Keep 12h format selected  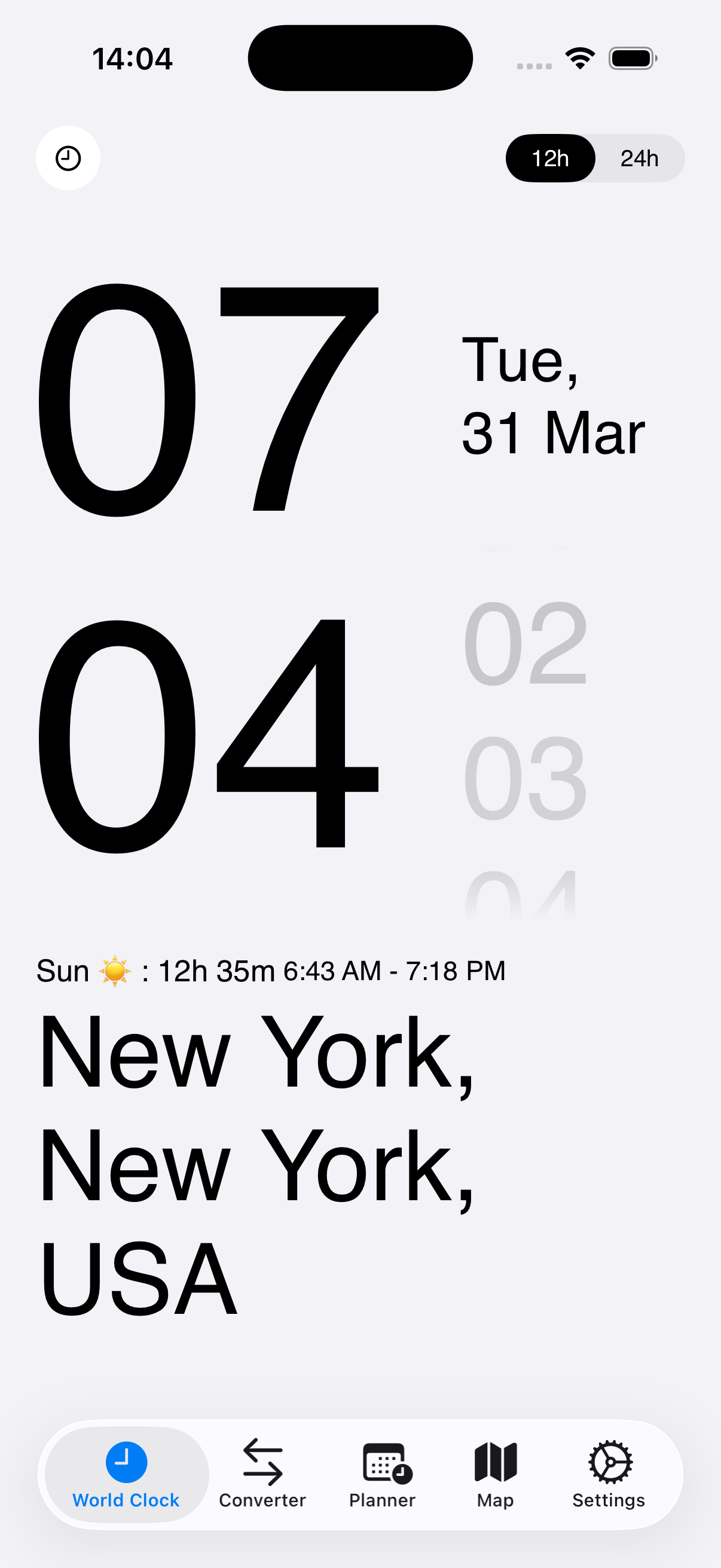coord(549,158)
